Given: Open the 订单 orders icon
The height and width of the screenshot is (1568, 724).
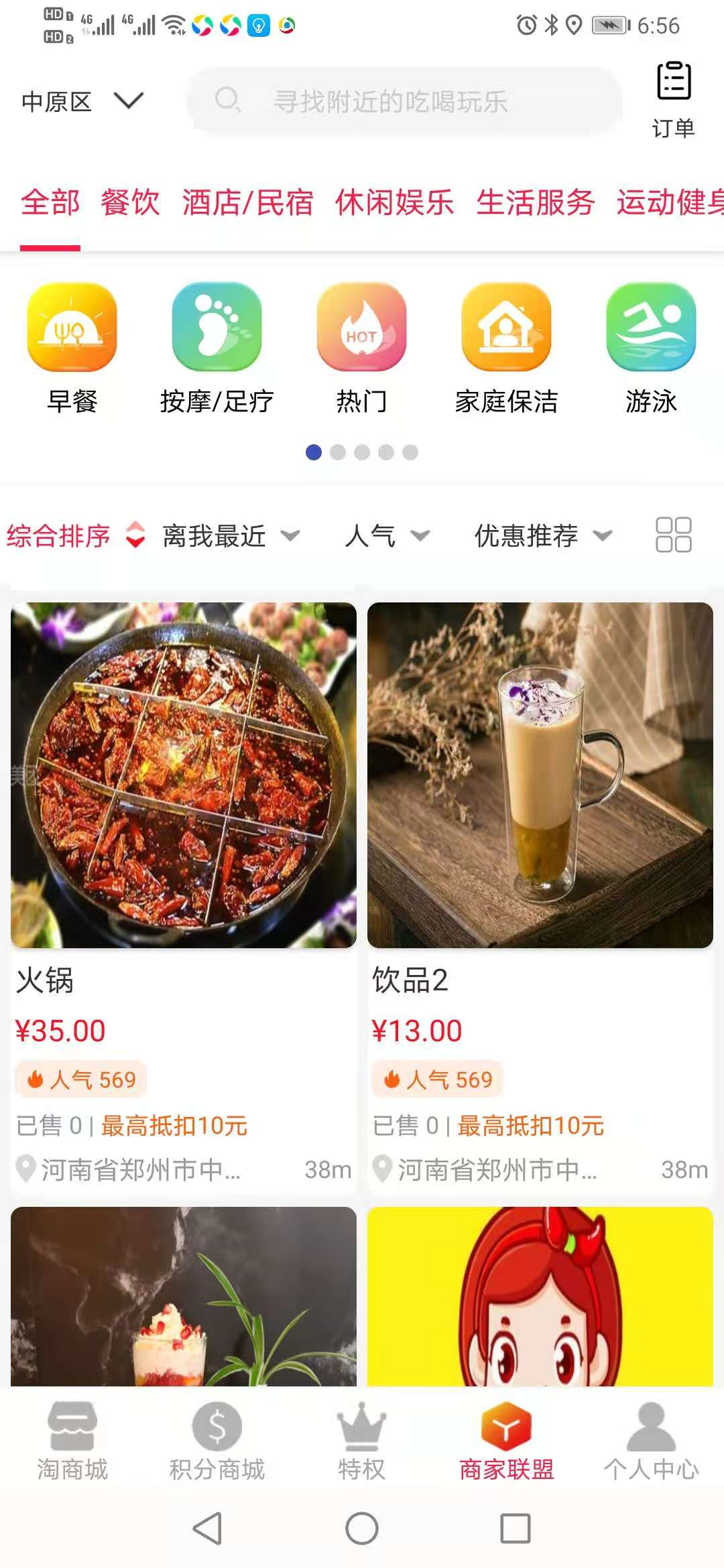Looking at the screenshot, I should click(x=673, y=99).
